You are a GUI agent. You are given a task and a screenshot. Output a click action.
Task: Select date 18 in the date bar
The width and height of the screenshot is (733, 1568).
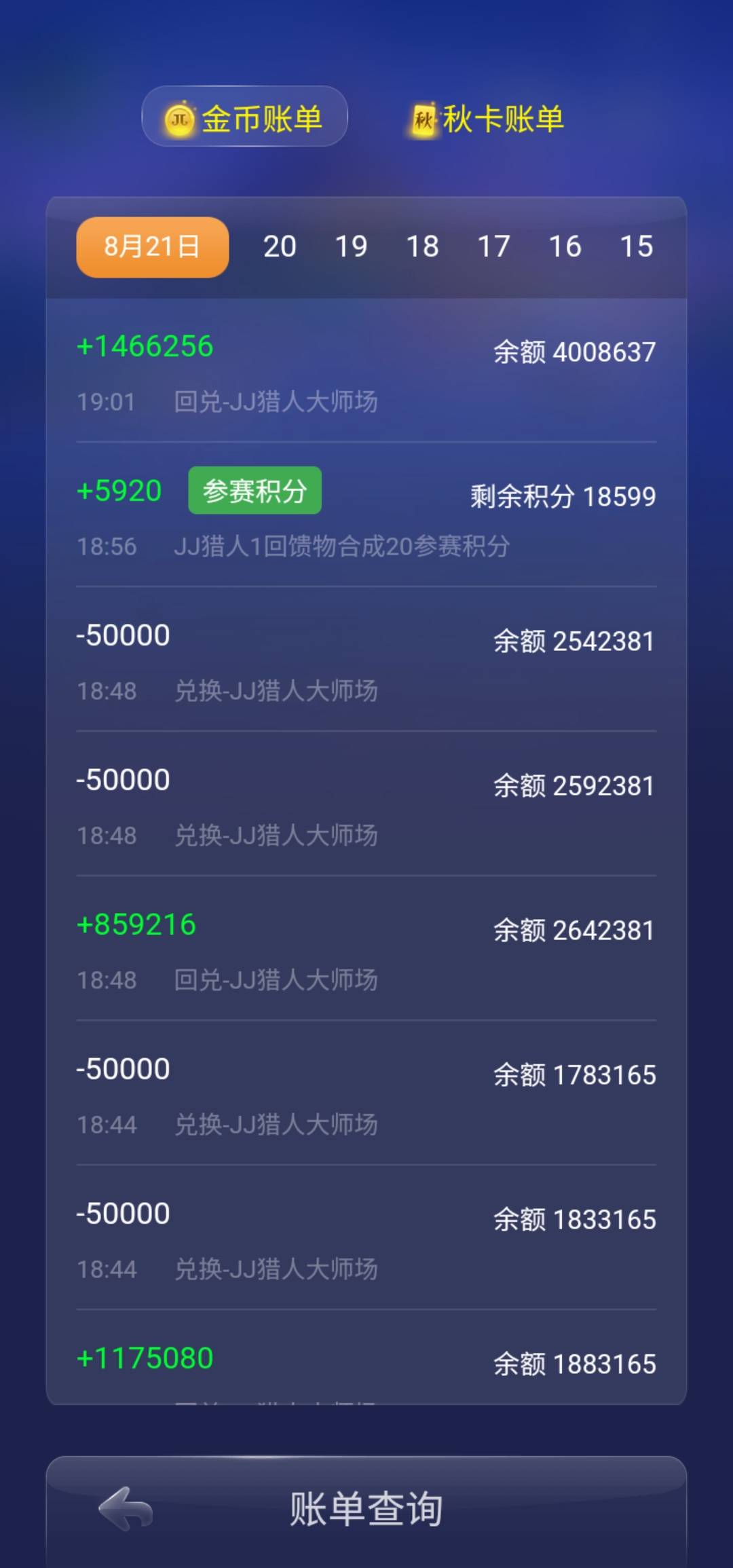(x=424, y=246)
